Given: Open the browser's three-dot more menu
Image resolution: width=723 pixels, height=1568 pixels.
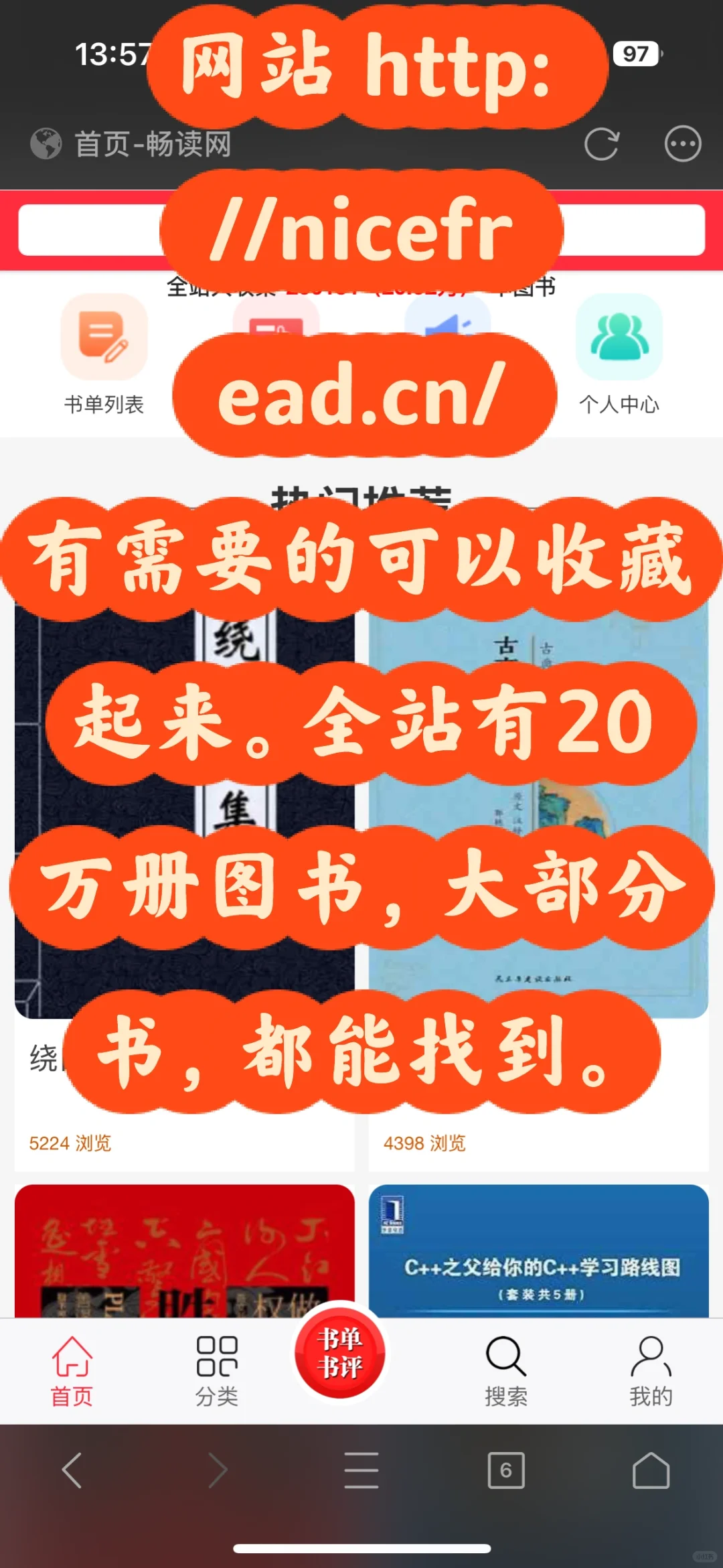Looking at the screenshot, I should tap(683, 144).
